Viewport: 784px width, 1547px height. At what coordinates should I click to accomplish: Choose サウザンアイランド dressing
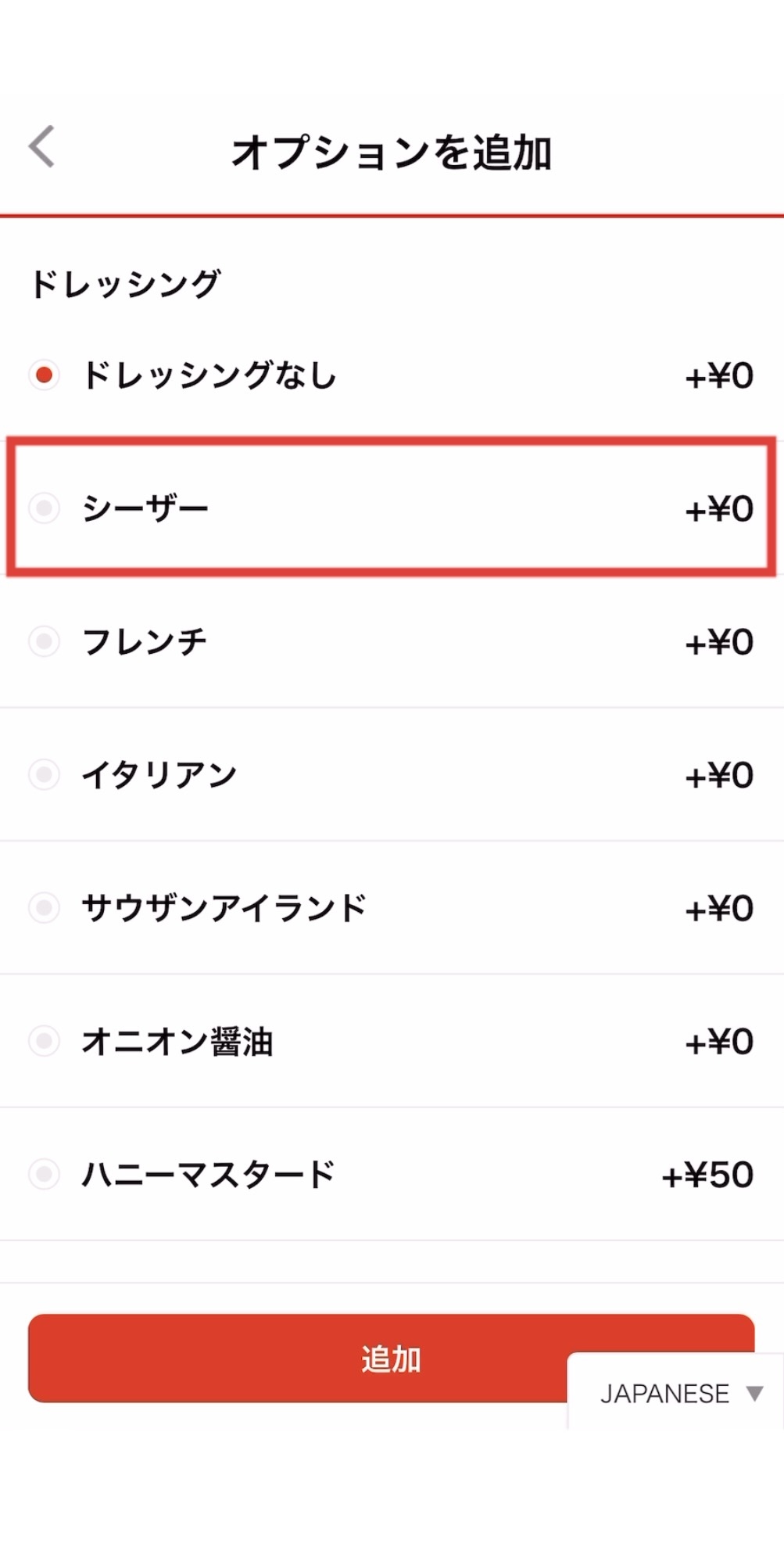click(x=45, y=908)
